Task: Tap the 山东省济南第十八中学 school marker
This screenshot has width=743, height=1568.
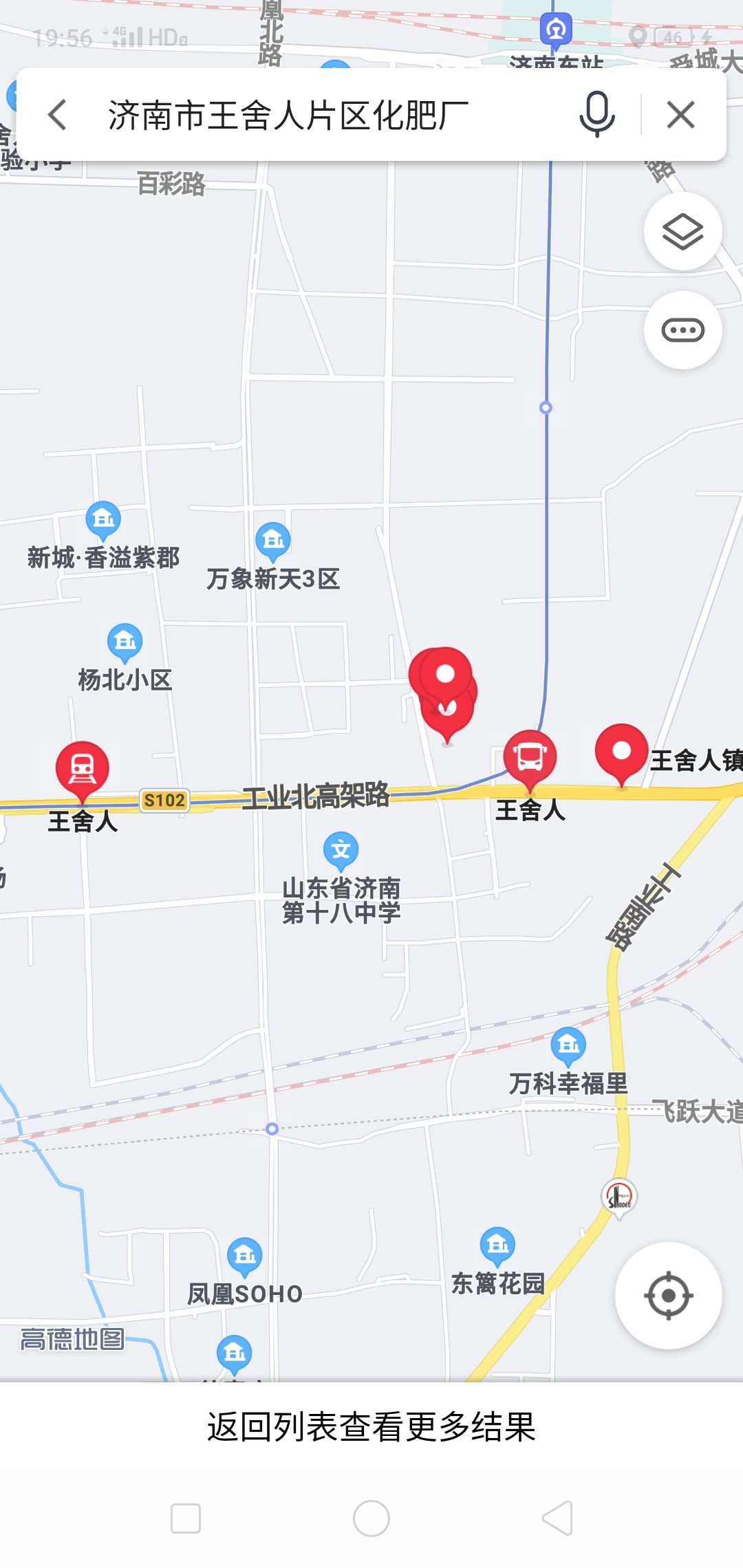Action: tap(341, 851)
